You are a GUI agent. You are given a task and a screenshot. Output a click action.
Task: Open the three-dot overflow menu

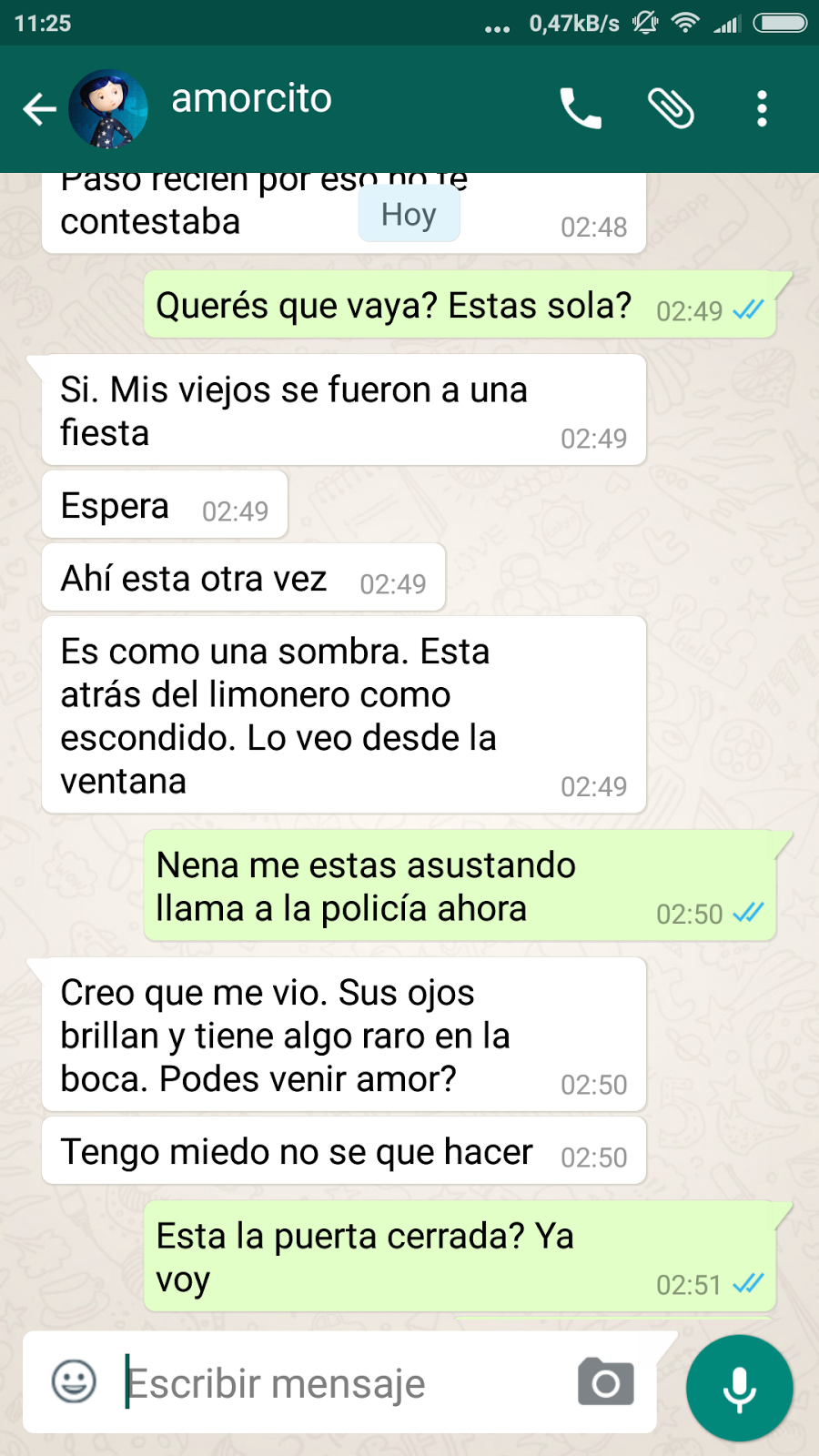[762, 109]
